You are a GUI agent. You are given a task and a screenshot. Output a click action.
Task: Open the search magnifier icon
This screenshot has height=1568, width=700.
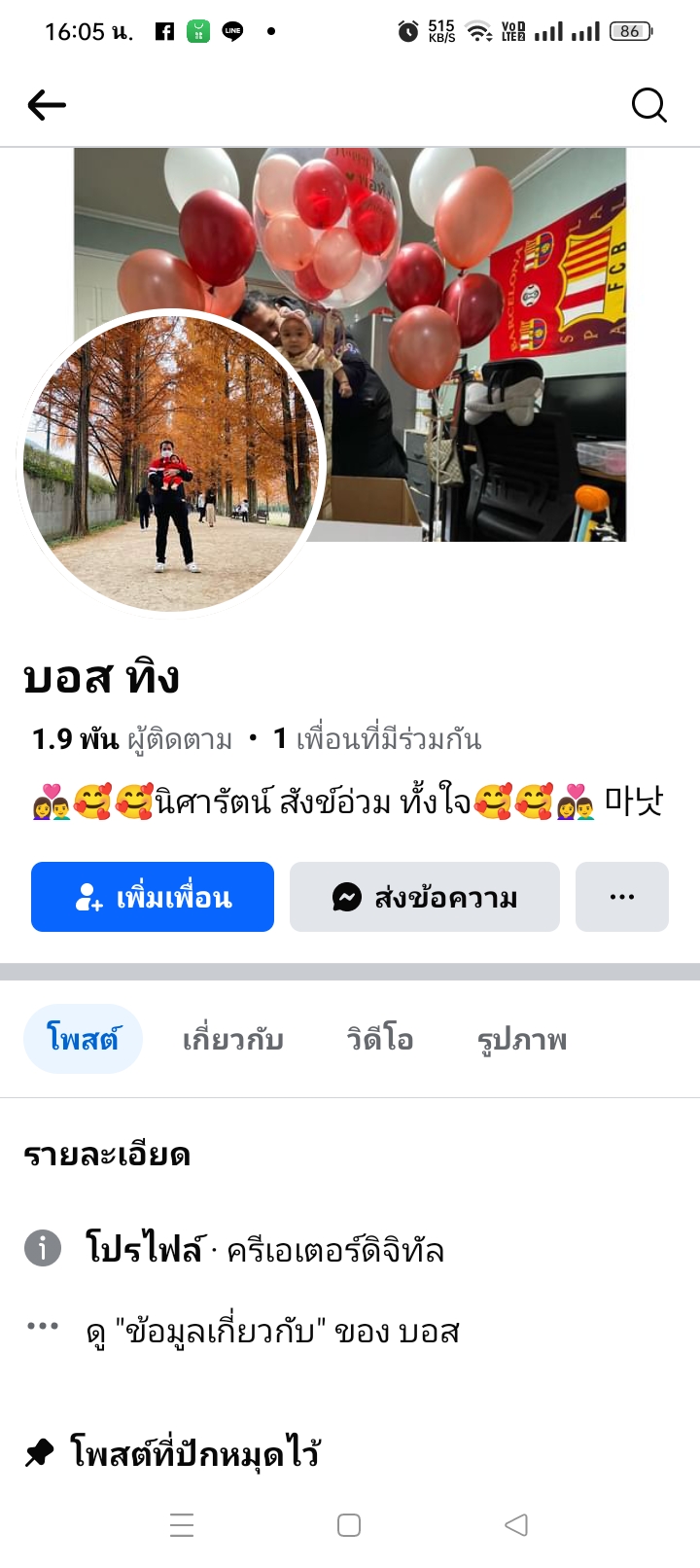pyautogui.click(x=648, y=105)
